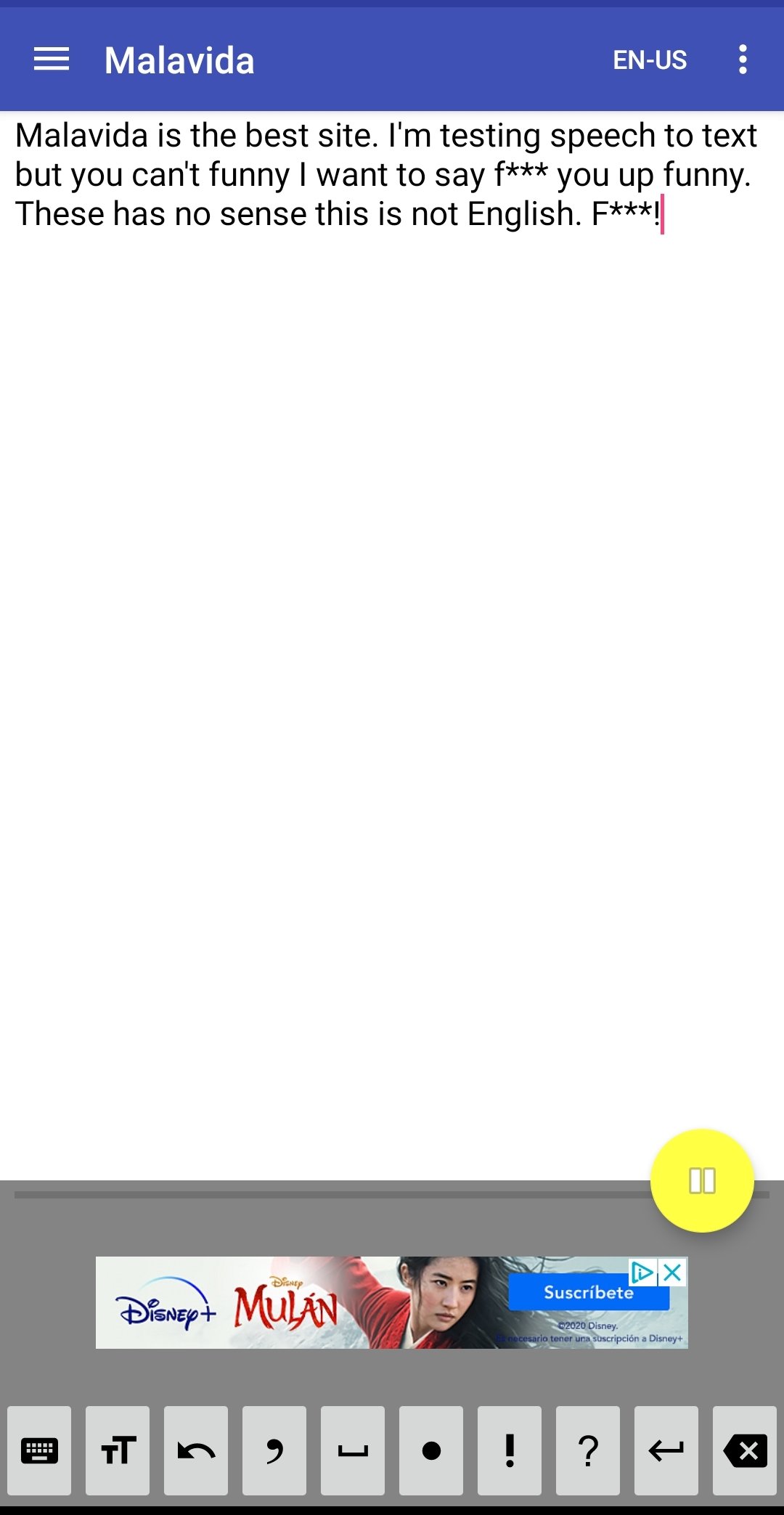Insert a space
This screenshot has width=784, height=1515.
(353, 1450)
